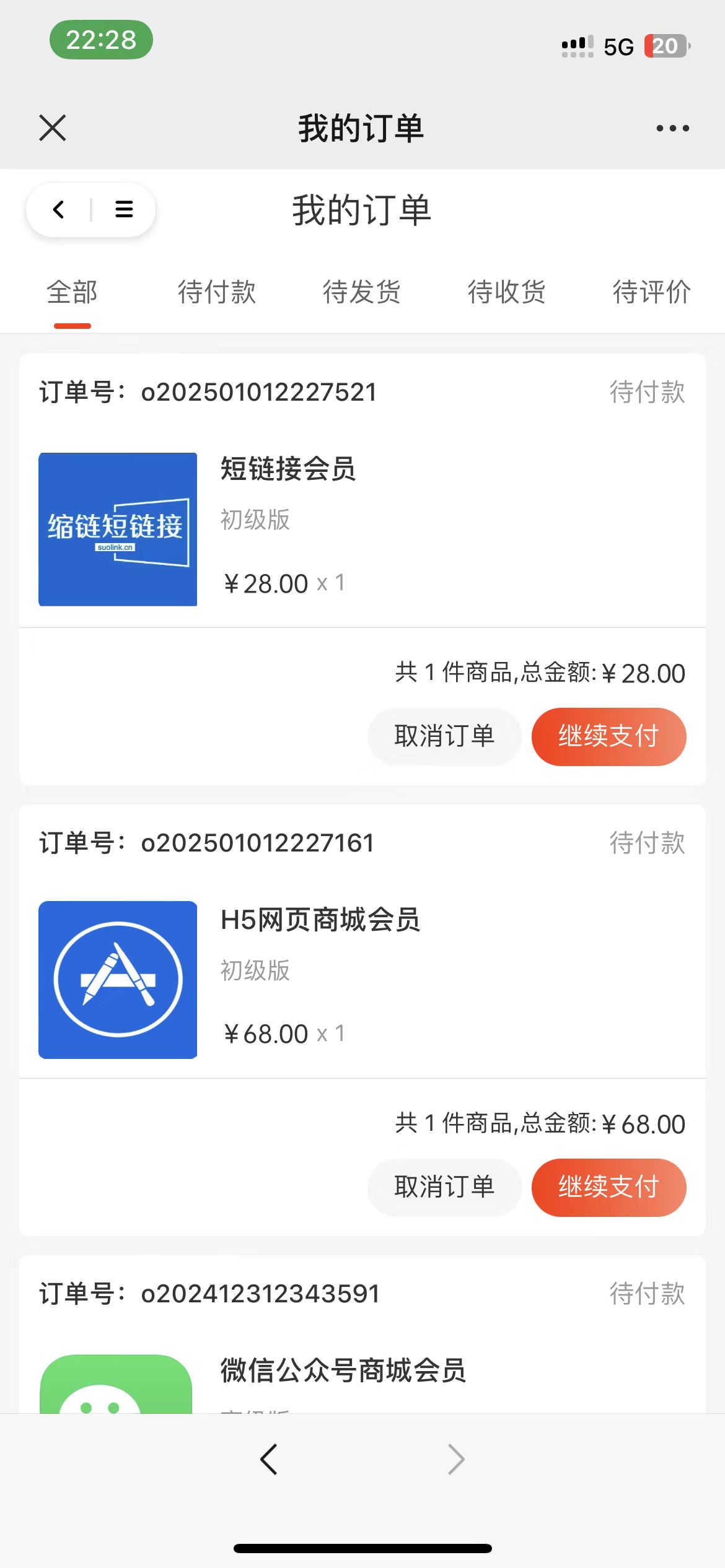
Task: Switch to the 待评价 tab
Action: (652, 292)
